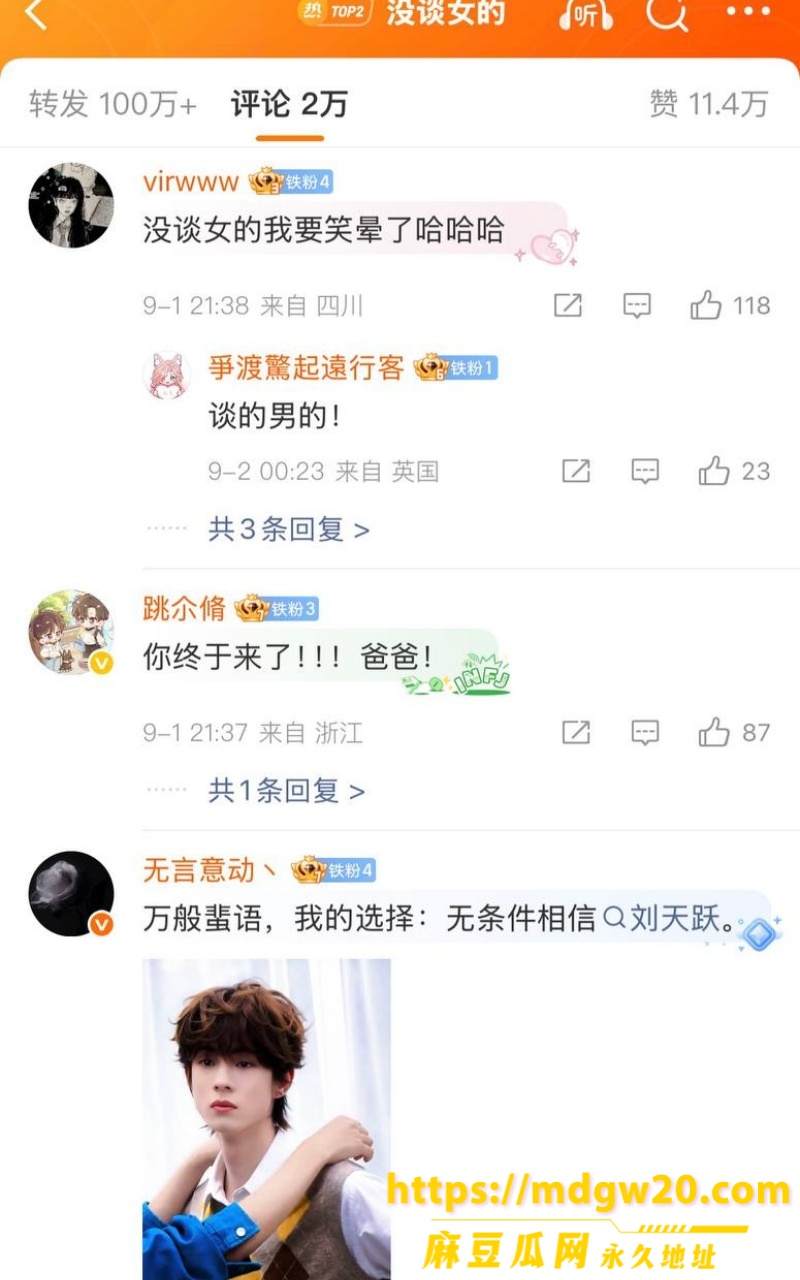Reply to virwww's comment
This screenshot has width=800, height=1280.
pos(637,305)
